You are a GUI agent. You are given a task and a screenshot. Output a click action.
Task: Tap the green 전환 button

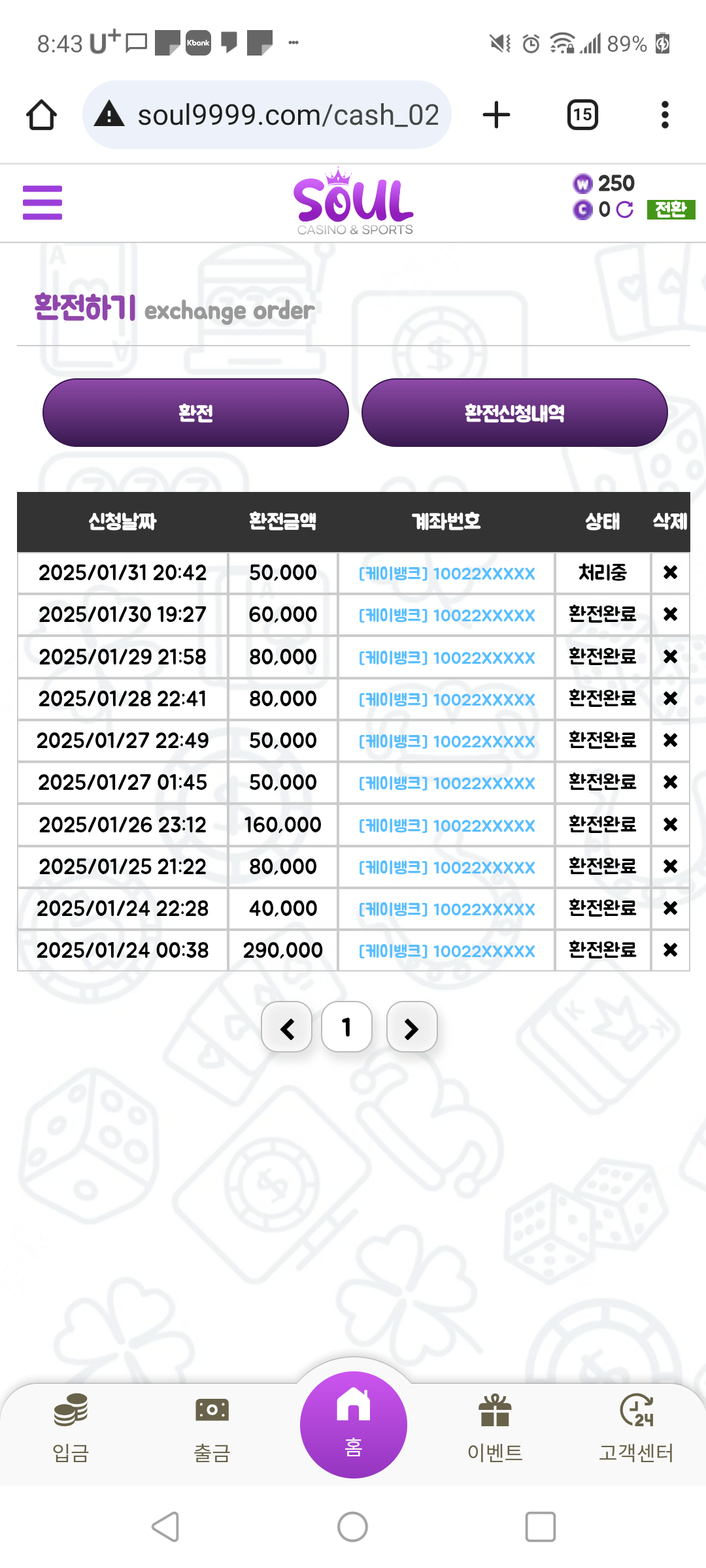pos(671,209)
